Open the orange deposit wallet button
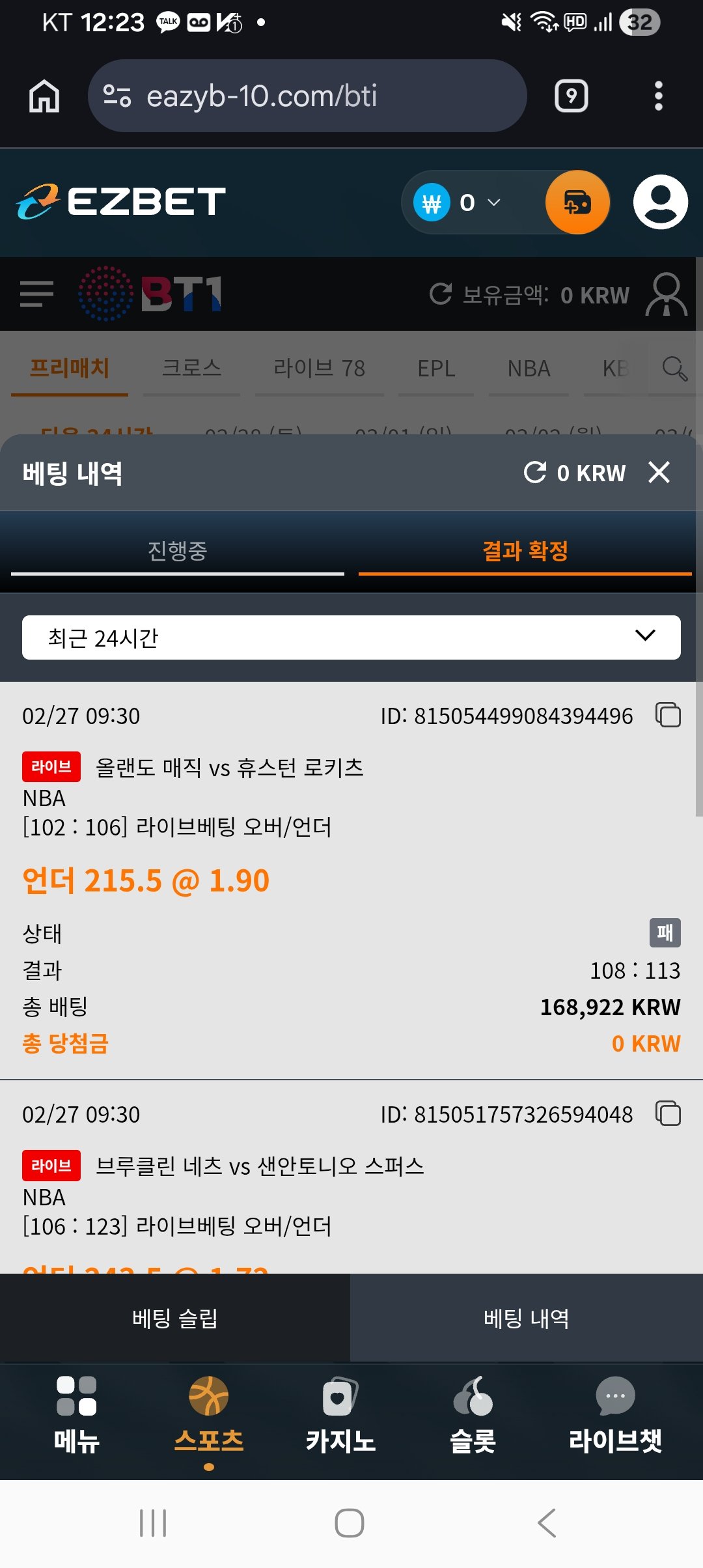The height and width of the screenshot is (1568, 703). pyautogui.click(x=577, y=203)
